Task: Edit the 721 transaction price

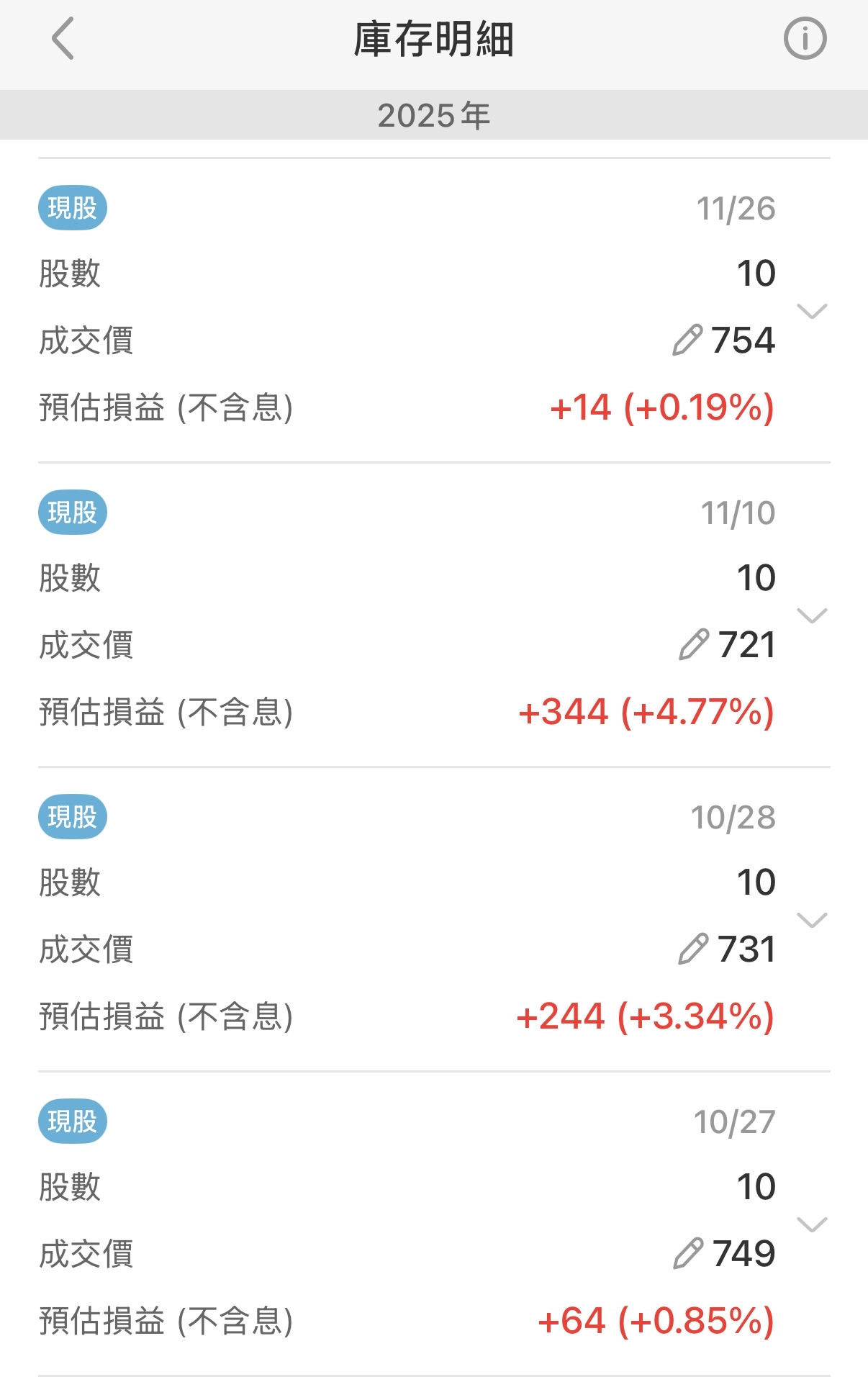Action: click(x=694, y=644)
